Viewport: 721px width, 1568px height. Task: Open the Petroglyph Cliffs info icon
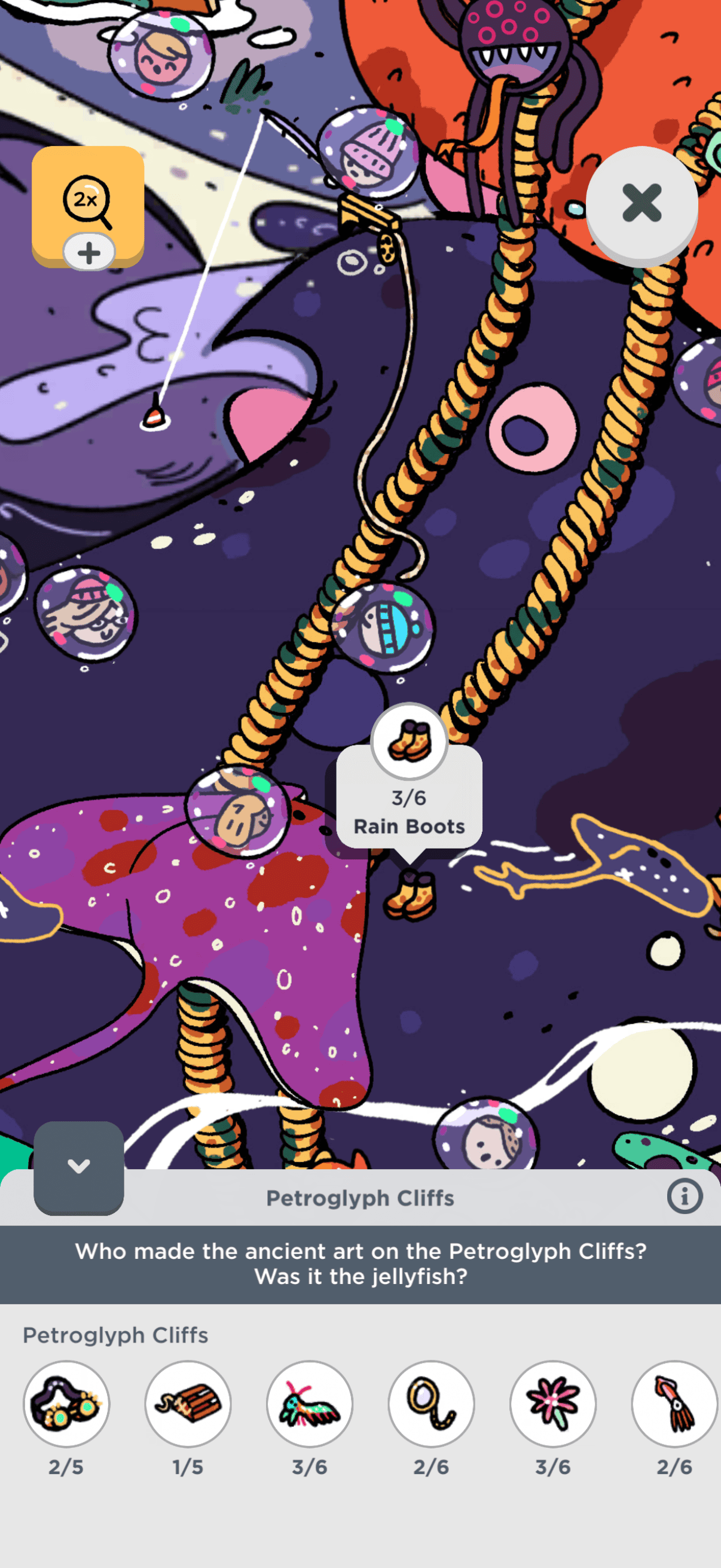tap(684, 1197)
